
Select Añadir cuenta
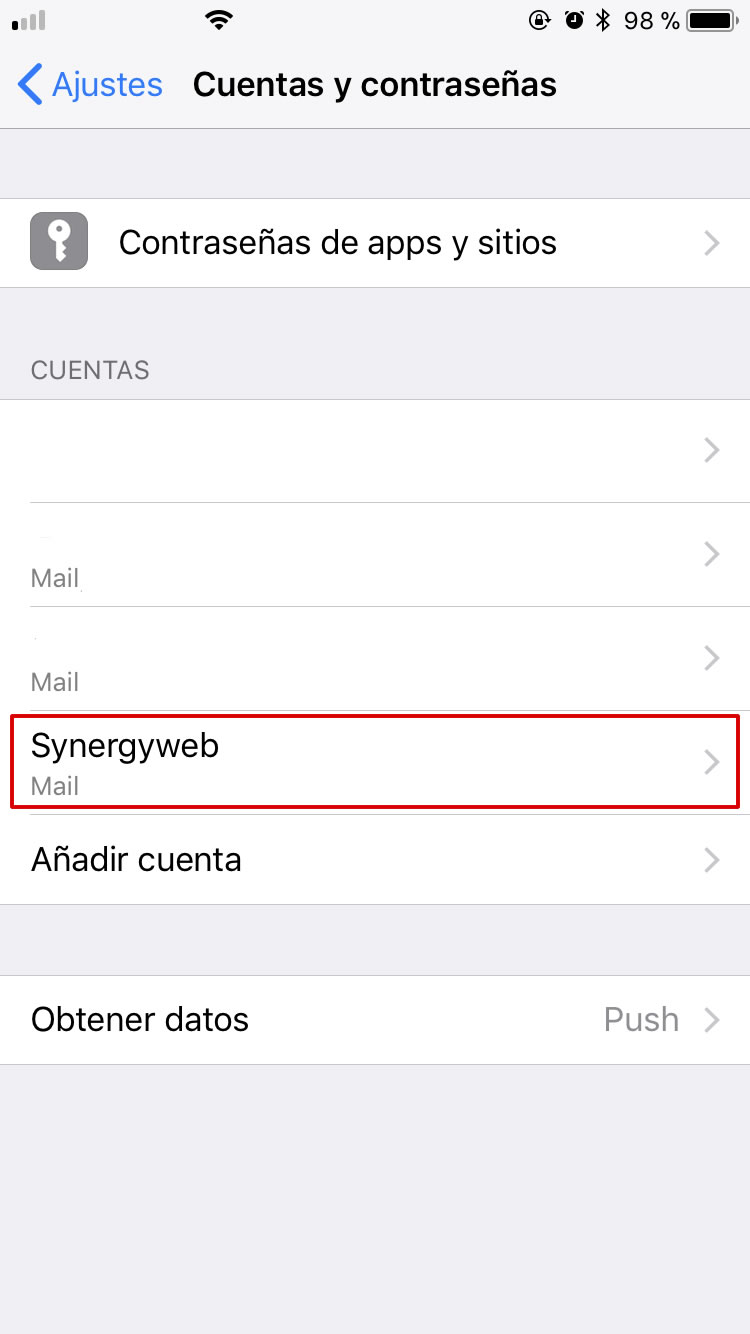(x=375, y=860)
